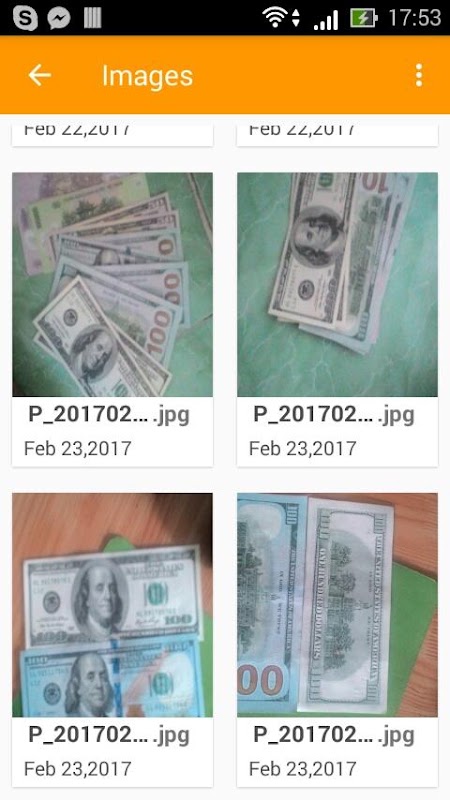450x800 pixels.
Task: Open the three-dot overflow menu
Action: pyautogui.click(x=418, y=76)
